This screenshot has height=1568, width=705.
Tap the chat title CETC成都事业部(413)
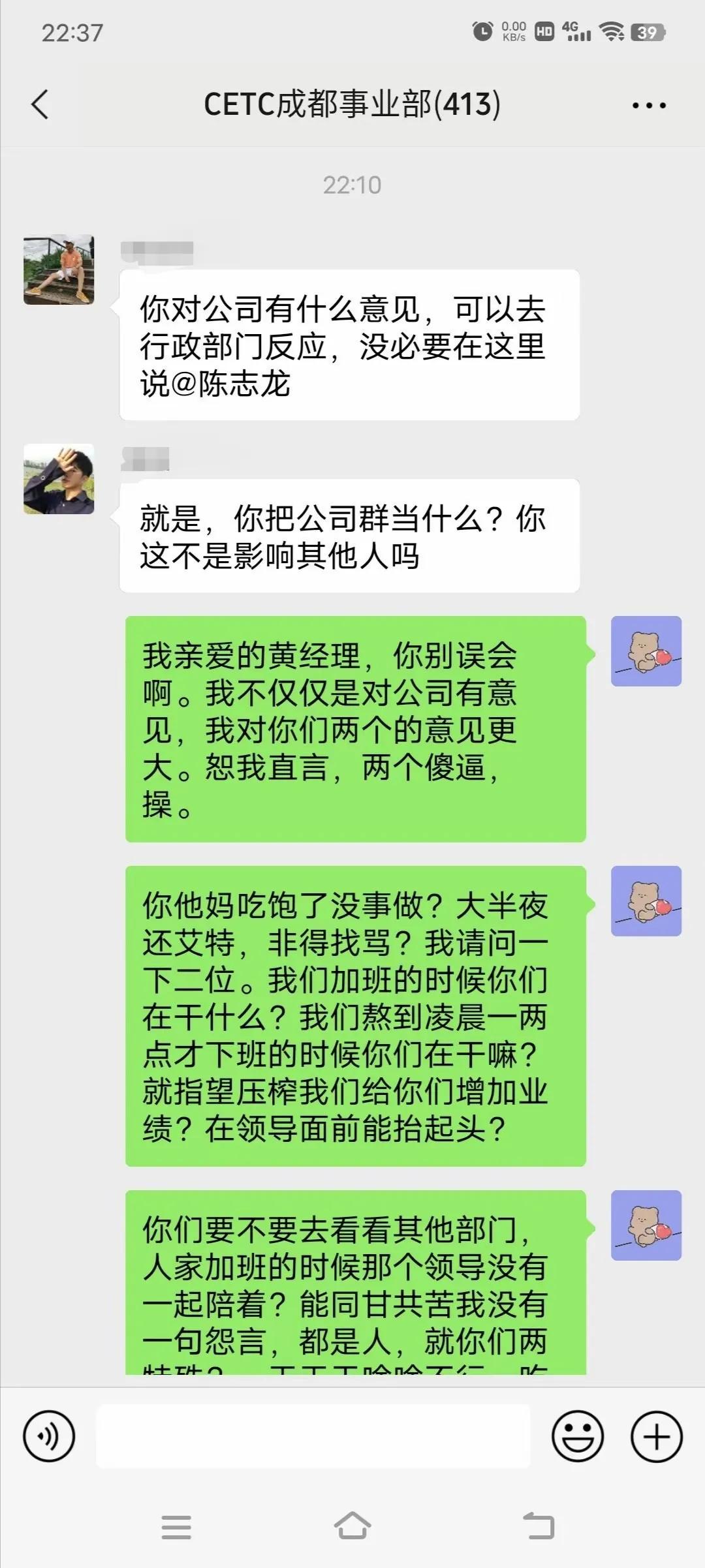352,104
